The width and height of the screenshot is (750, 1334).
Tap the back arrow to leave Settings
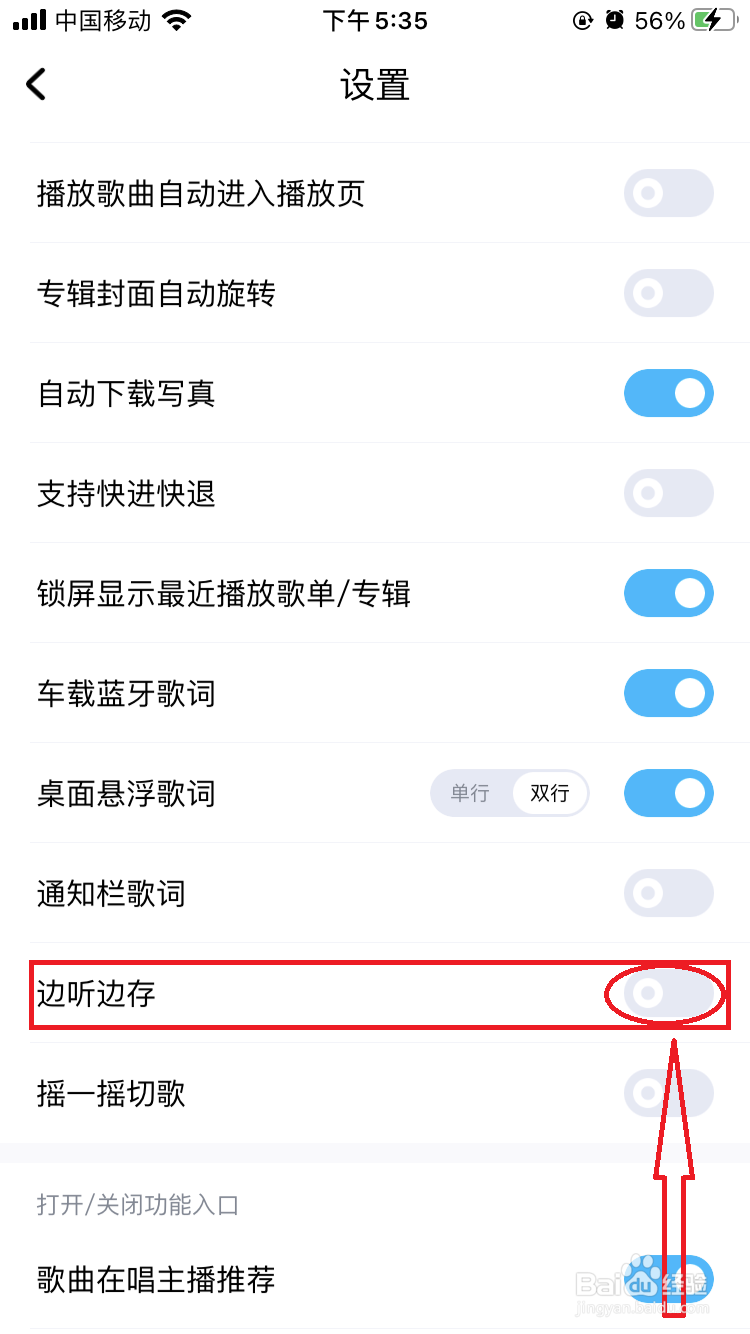[x=35, y=84]
